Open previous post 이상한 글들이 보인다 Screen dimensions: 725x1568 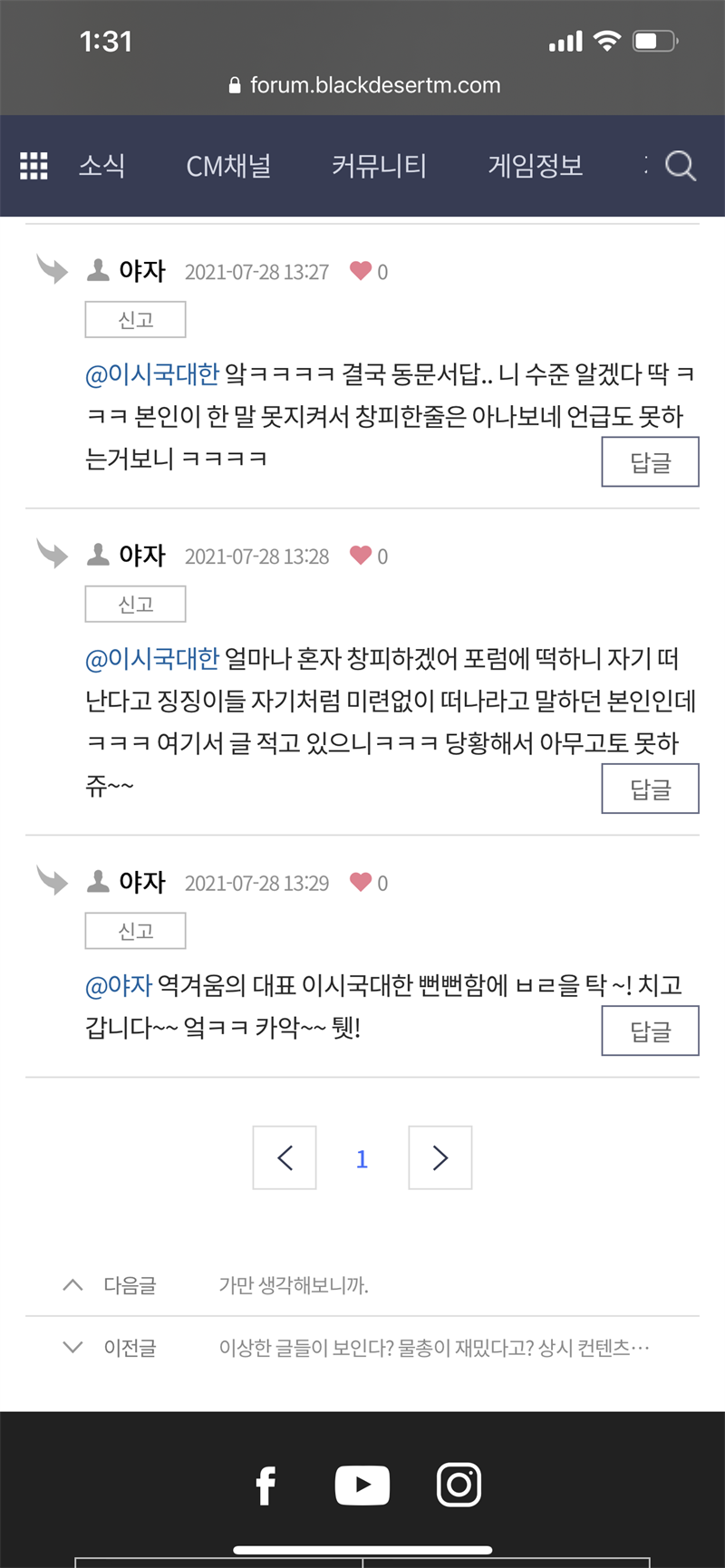[x=433, y=1348]
